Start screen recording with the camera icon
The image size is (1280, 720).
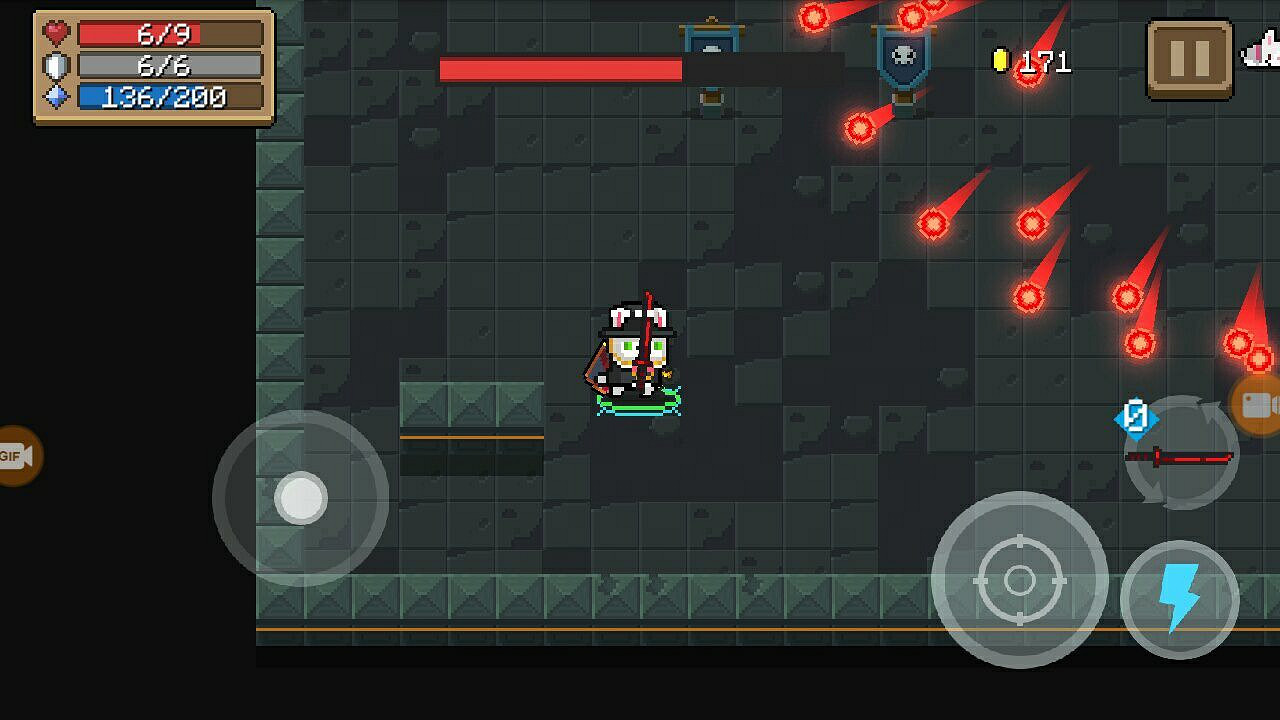click(x=1256, y=404)
